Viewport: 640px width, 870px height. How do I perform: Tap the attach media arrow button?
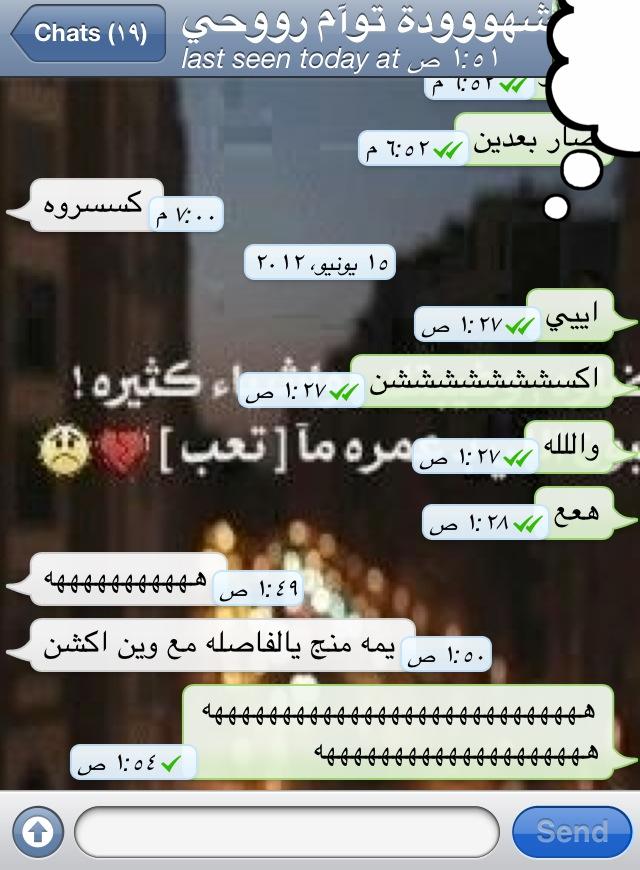coord(38,831)
